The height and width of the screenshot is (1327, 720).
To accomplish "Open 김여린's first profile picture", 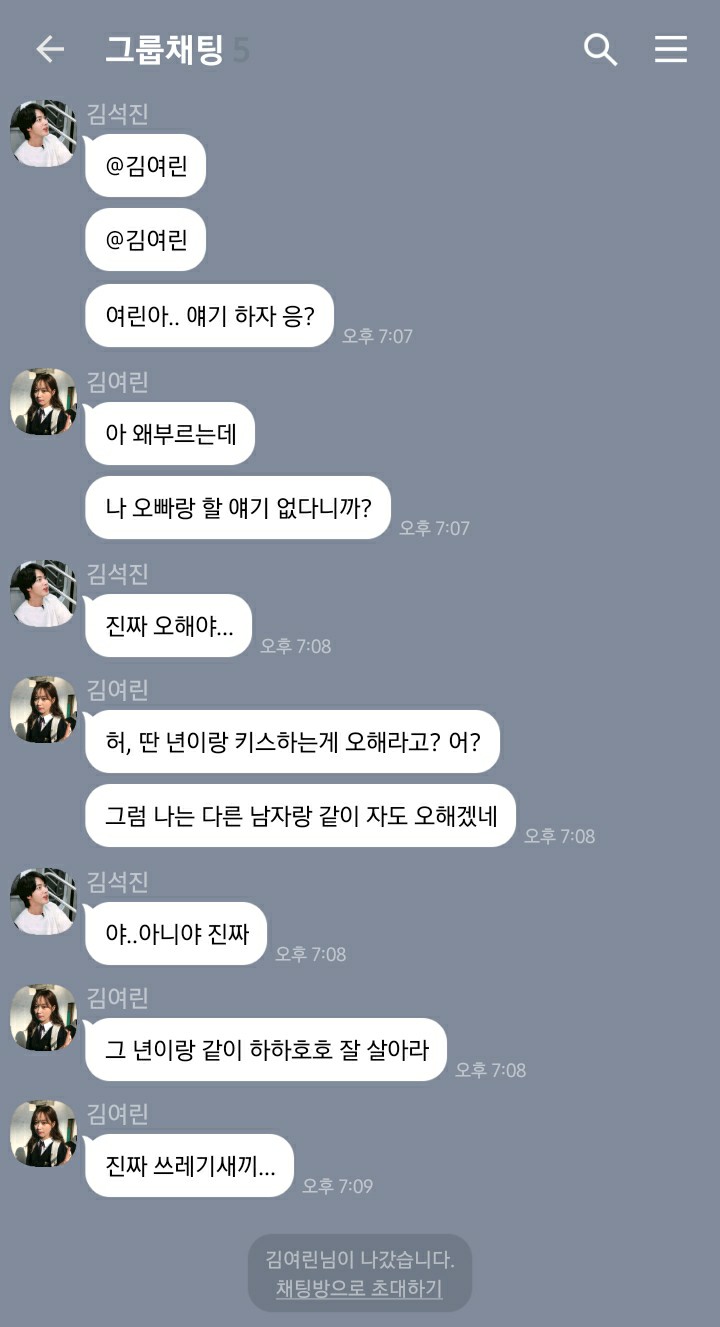I will coord(42,401).
